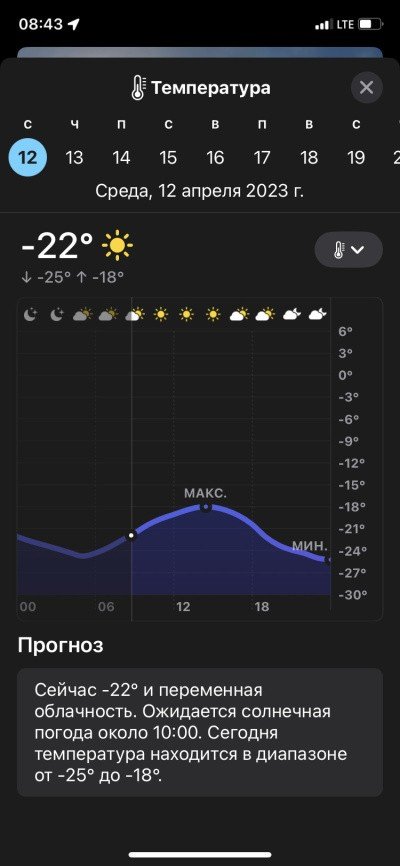The image size is (400, 866).
Task: Select day 13 in the date strip
Action: coord(74,158)
